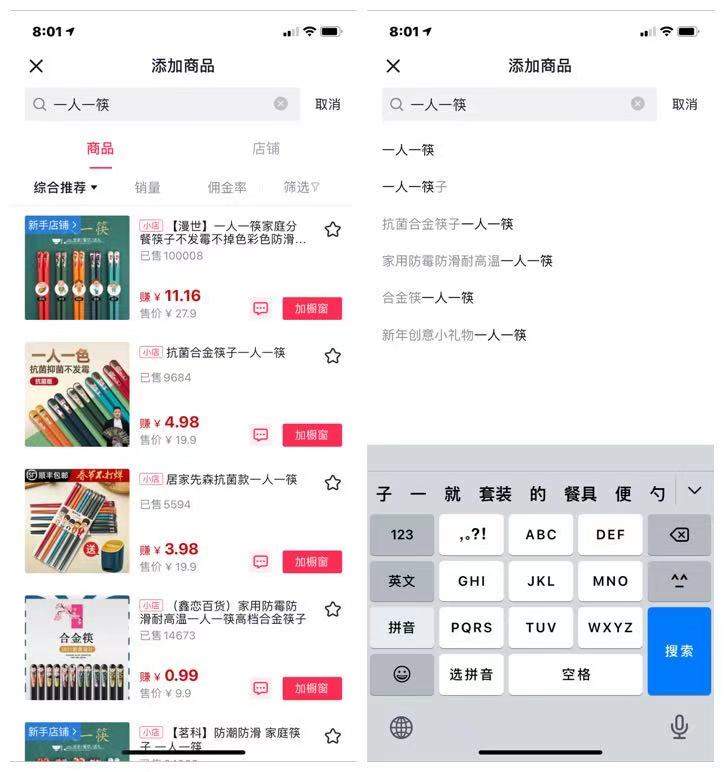Tap 加橱窗 on the ¥4.98 抗菌合金筷子 item
The height and width of the screenshot is (772, 724).
coord(311,435)
